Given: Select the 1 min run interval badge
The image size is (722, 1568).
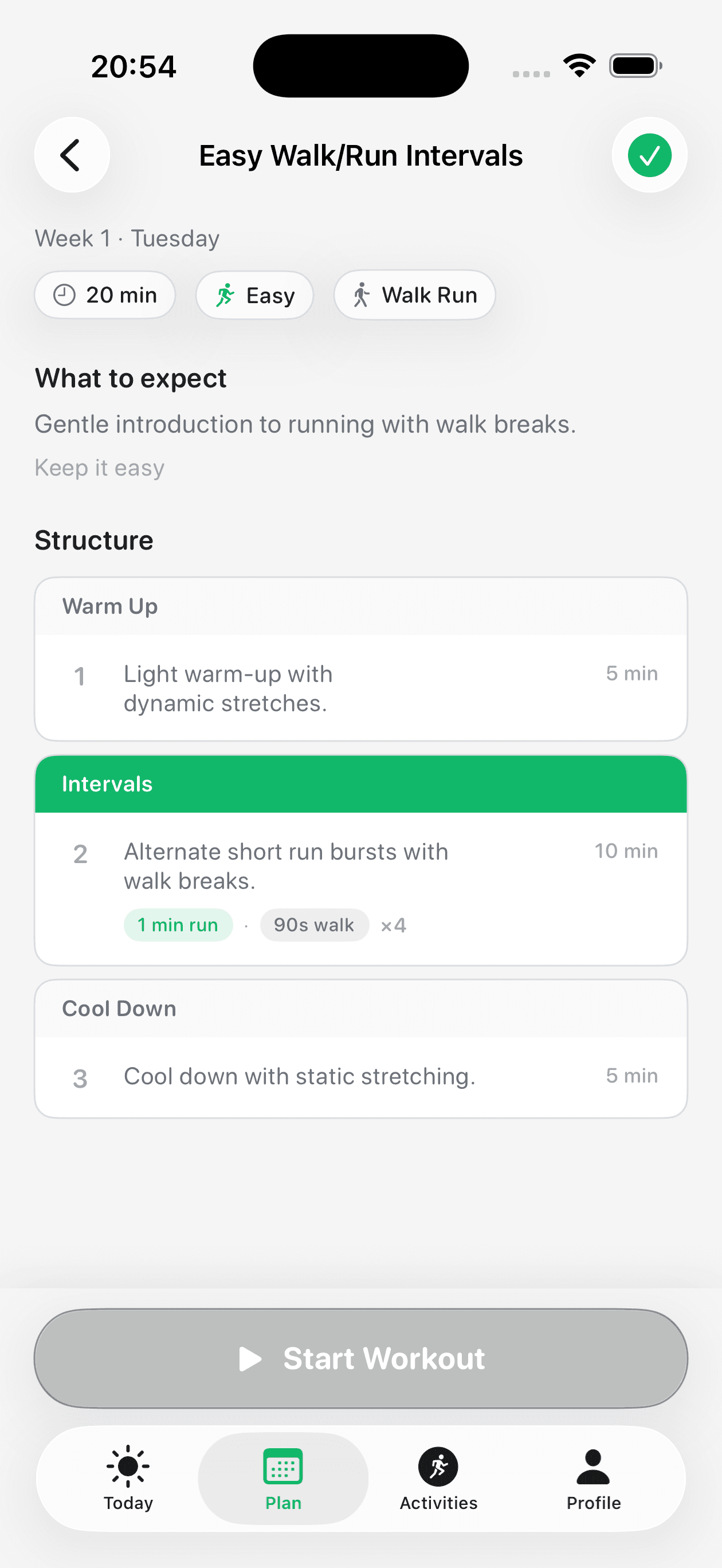Looking at the screenshot, I should [x=178, y=924].
